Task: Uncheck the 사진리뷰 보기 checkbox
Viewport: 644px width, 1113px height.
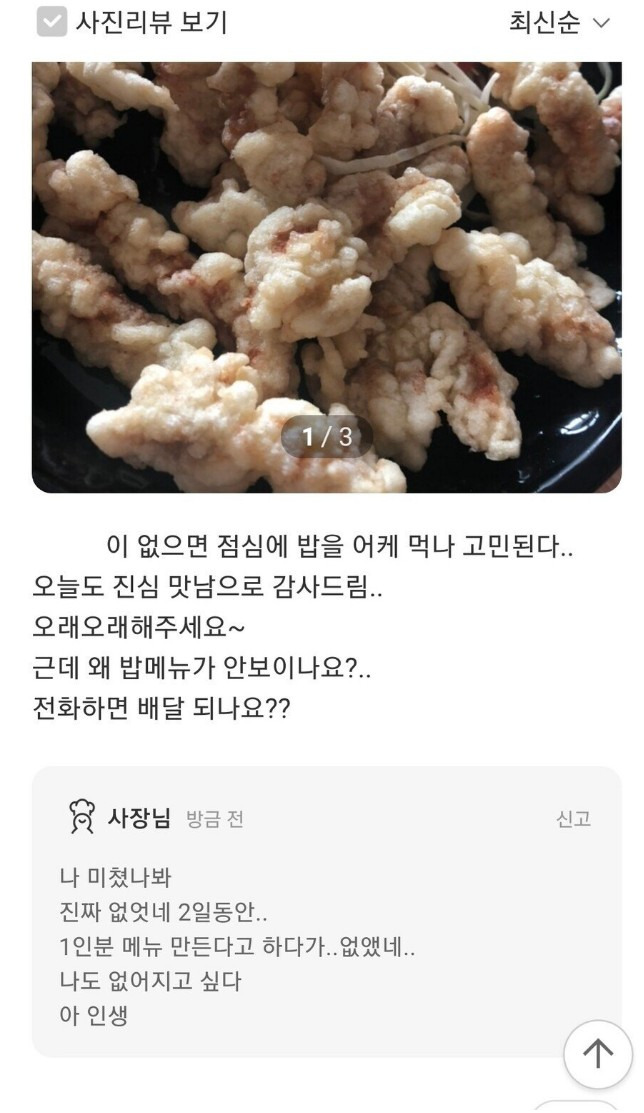Action: 52,22
